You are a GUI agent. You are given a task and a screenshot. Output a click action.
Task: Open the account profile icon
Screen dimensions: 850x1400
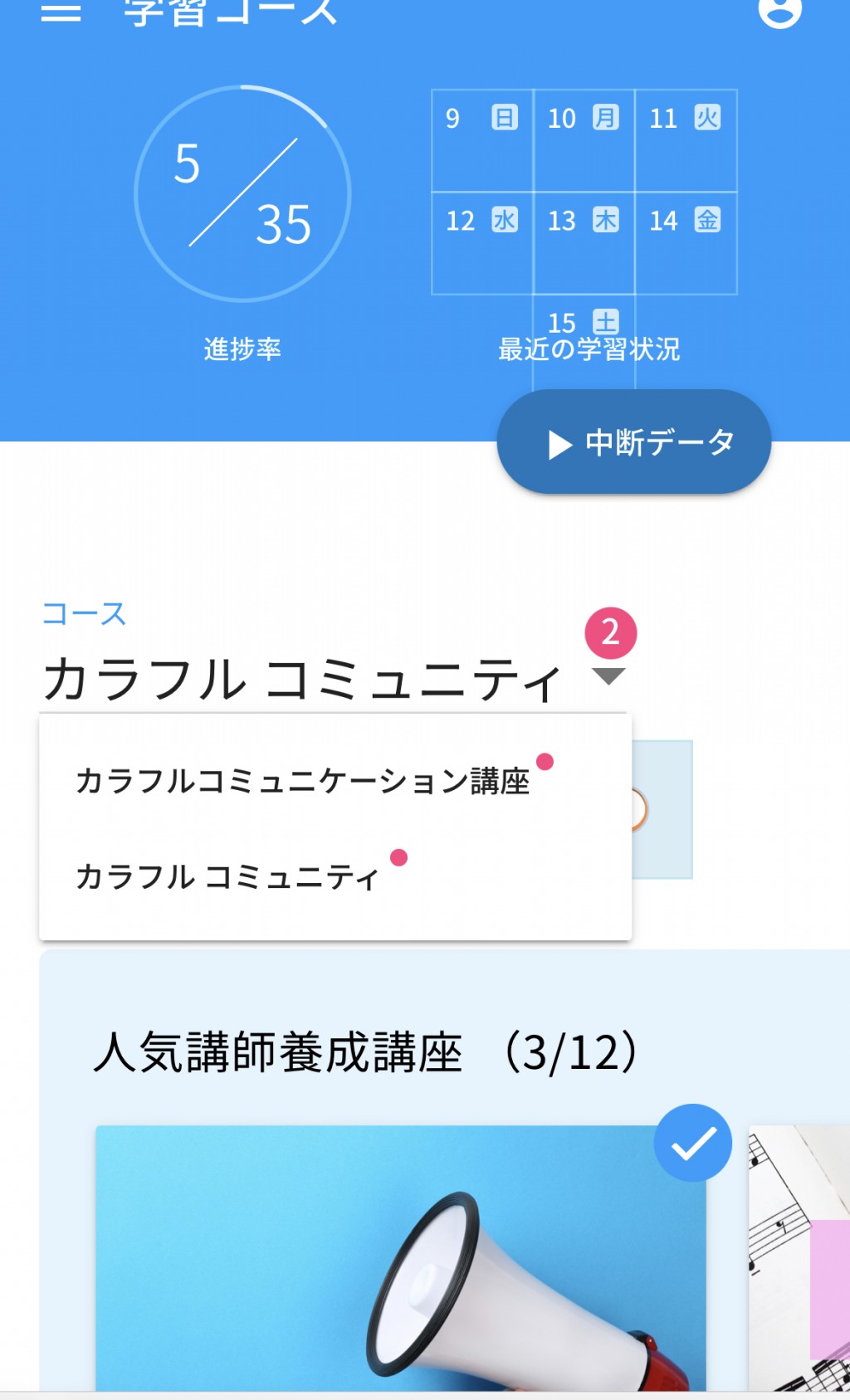pos(779,10)
